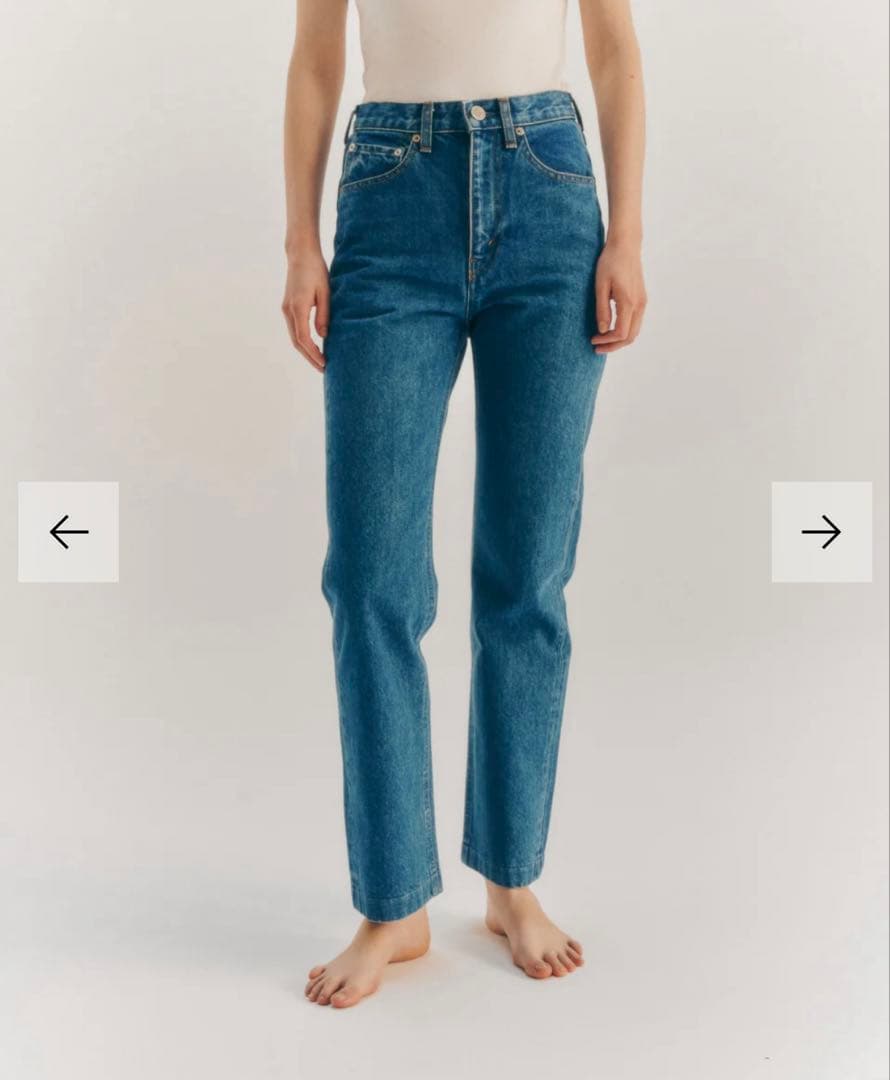
Task: Click the previous slide control inside its square background
Action: (x=65, y=531)
